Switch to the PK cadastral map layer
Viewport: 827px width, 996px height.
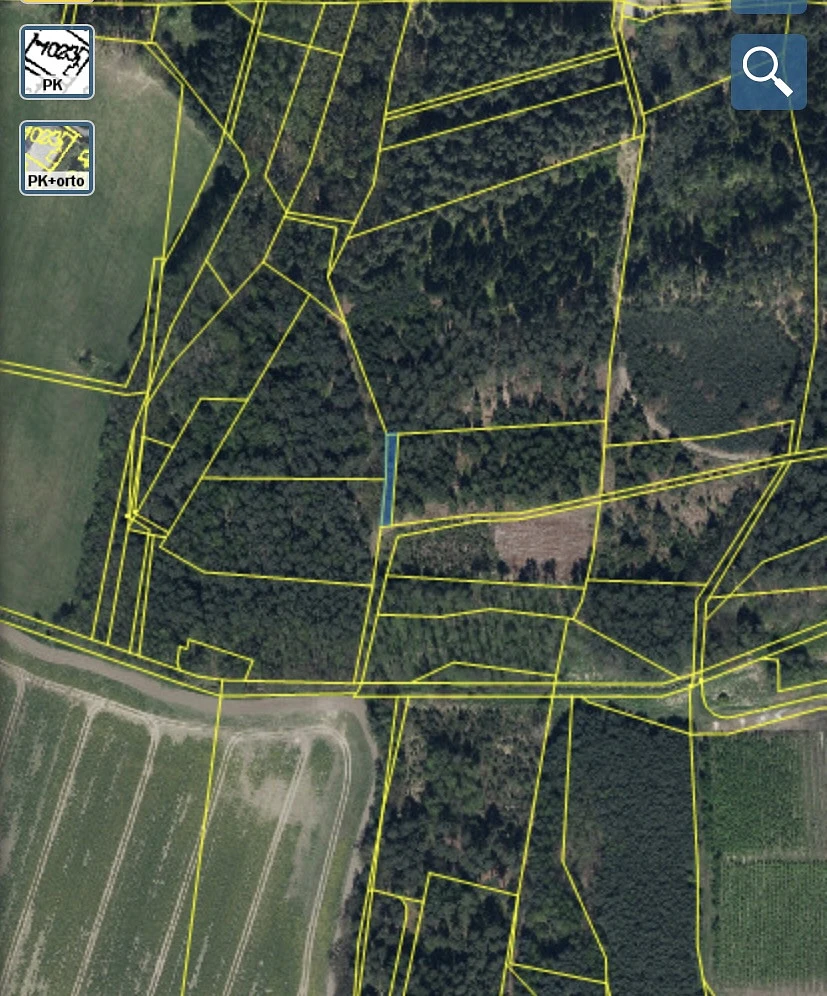[x=57, y=62]
